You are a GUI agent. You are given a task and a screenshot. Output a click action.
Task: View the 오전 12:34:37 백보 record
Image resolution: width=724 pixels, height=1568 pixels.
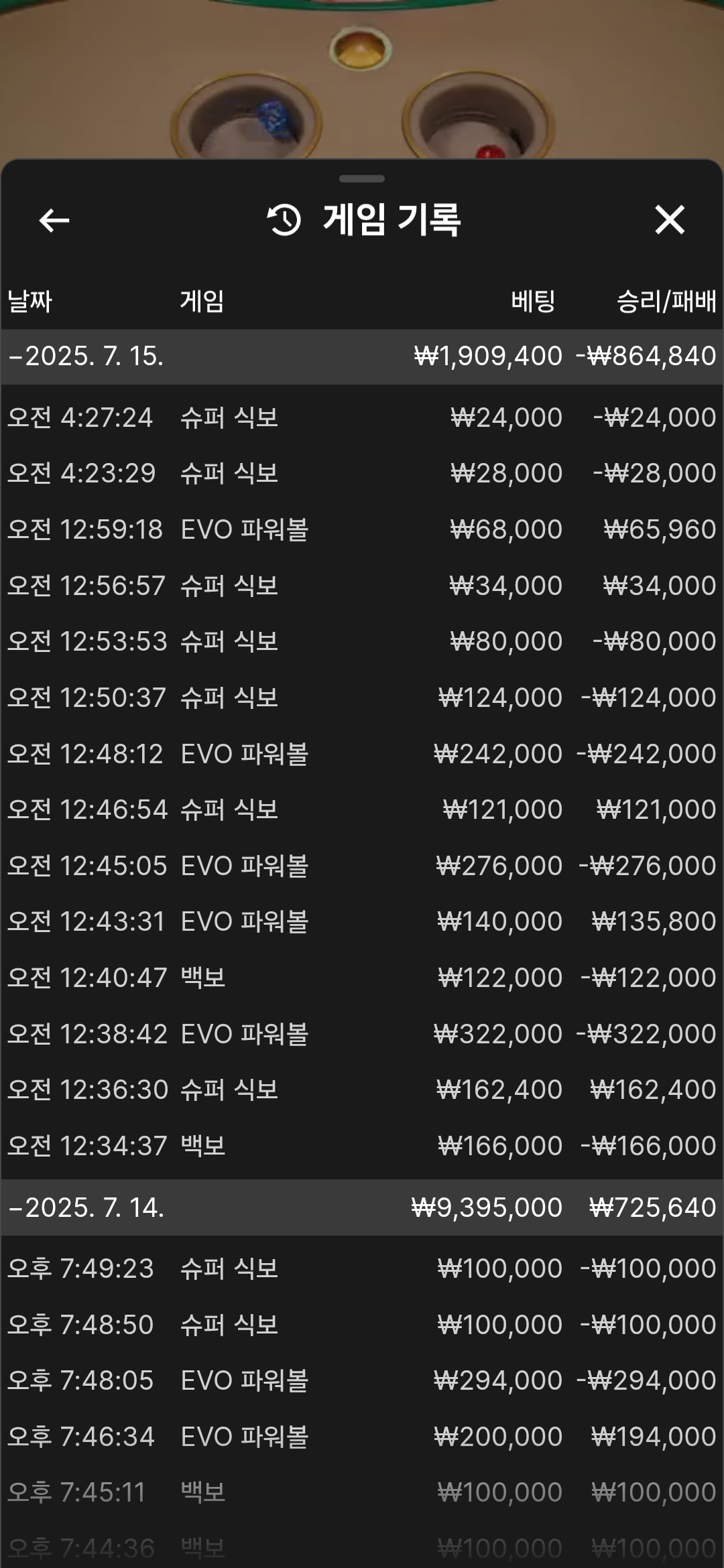pos(362,1146)
